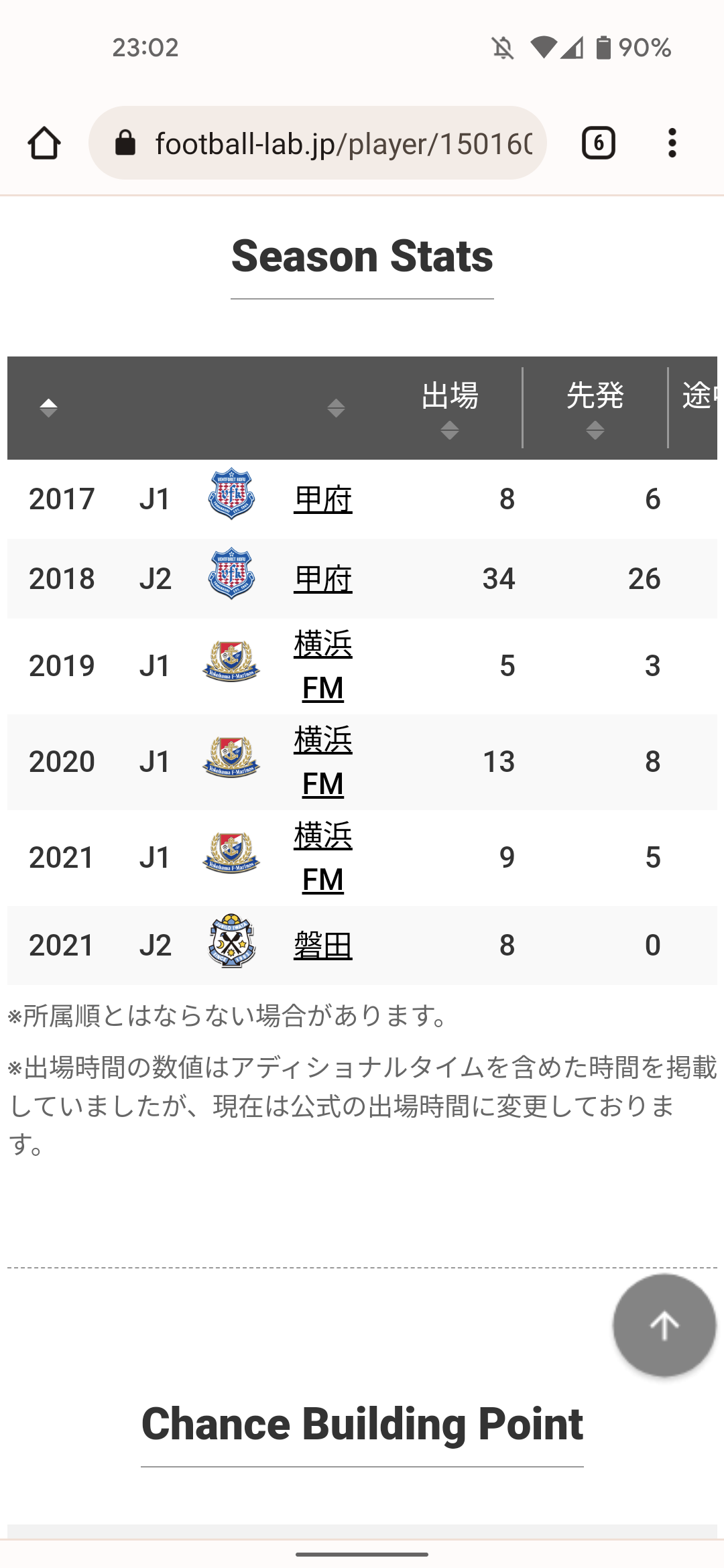Sort the table by the team column
Viewport: 724px width, 1568px height.
[x=336, y=407]
